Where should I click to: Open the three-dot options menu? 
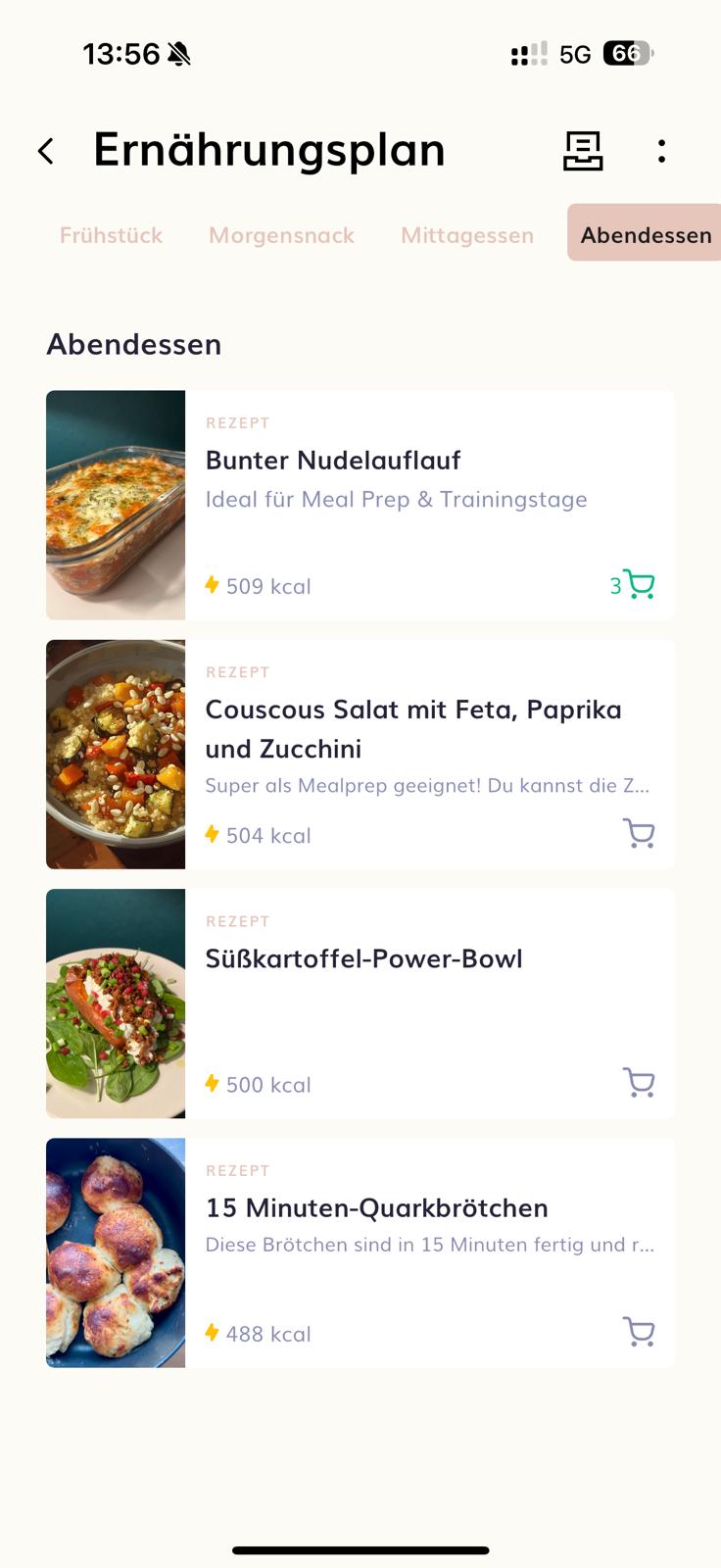(661, 151)
